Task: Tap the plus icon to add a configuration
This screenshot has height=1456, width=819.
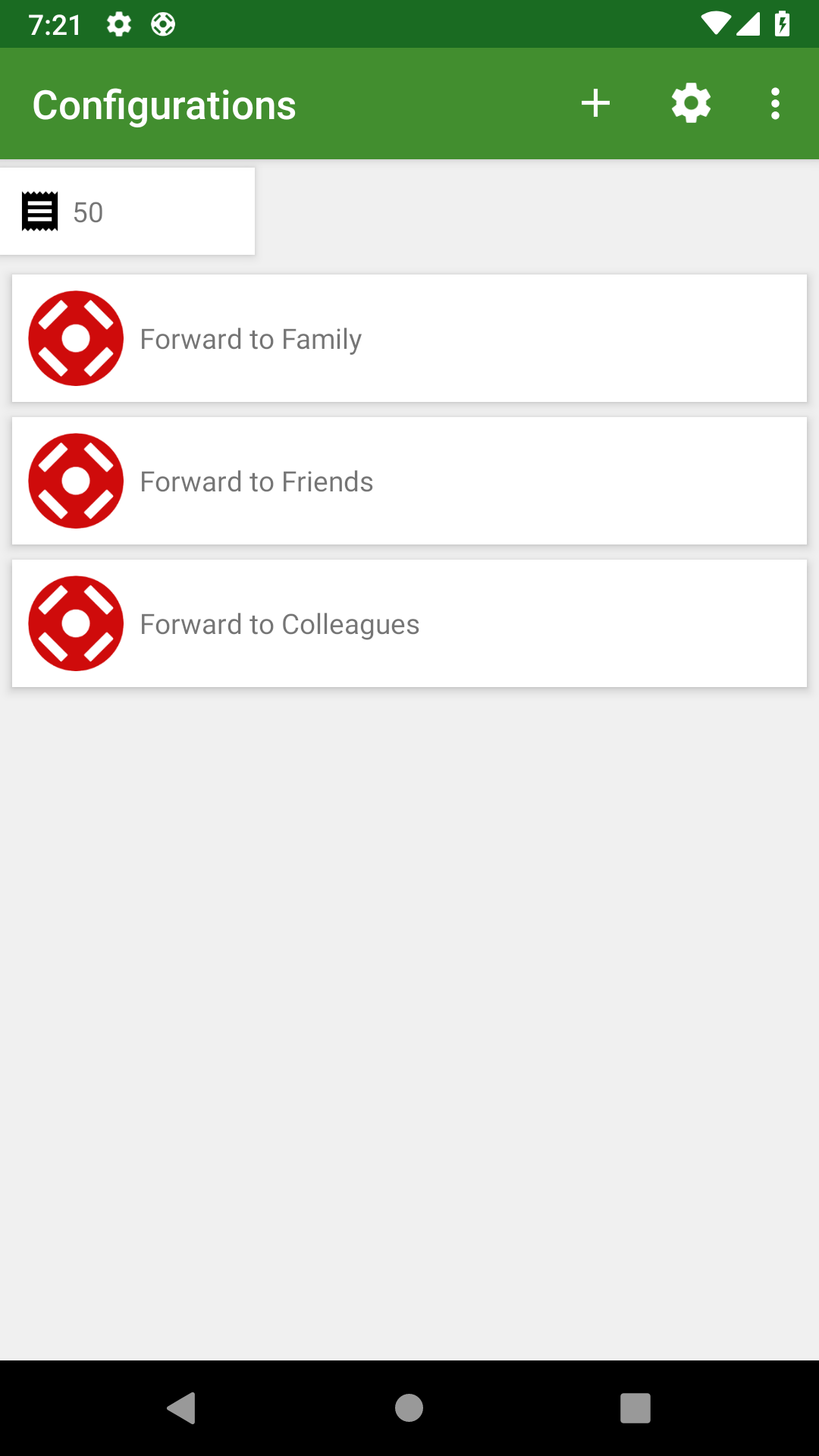Action: [x=595, y=103]
